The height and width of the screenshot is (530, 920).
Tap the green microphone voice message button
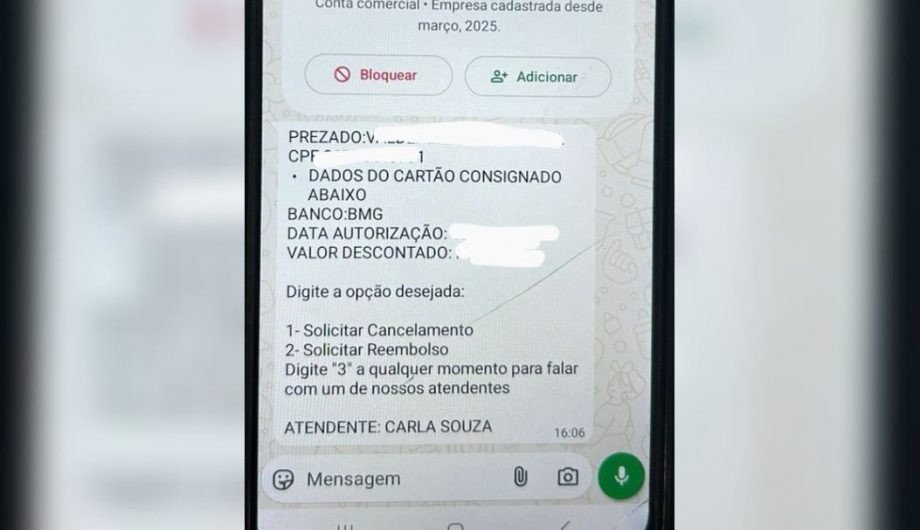pos(621,476)
